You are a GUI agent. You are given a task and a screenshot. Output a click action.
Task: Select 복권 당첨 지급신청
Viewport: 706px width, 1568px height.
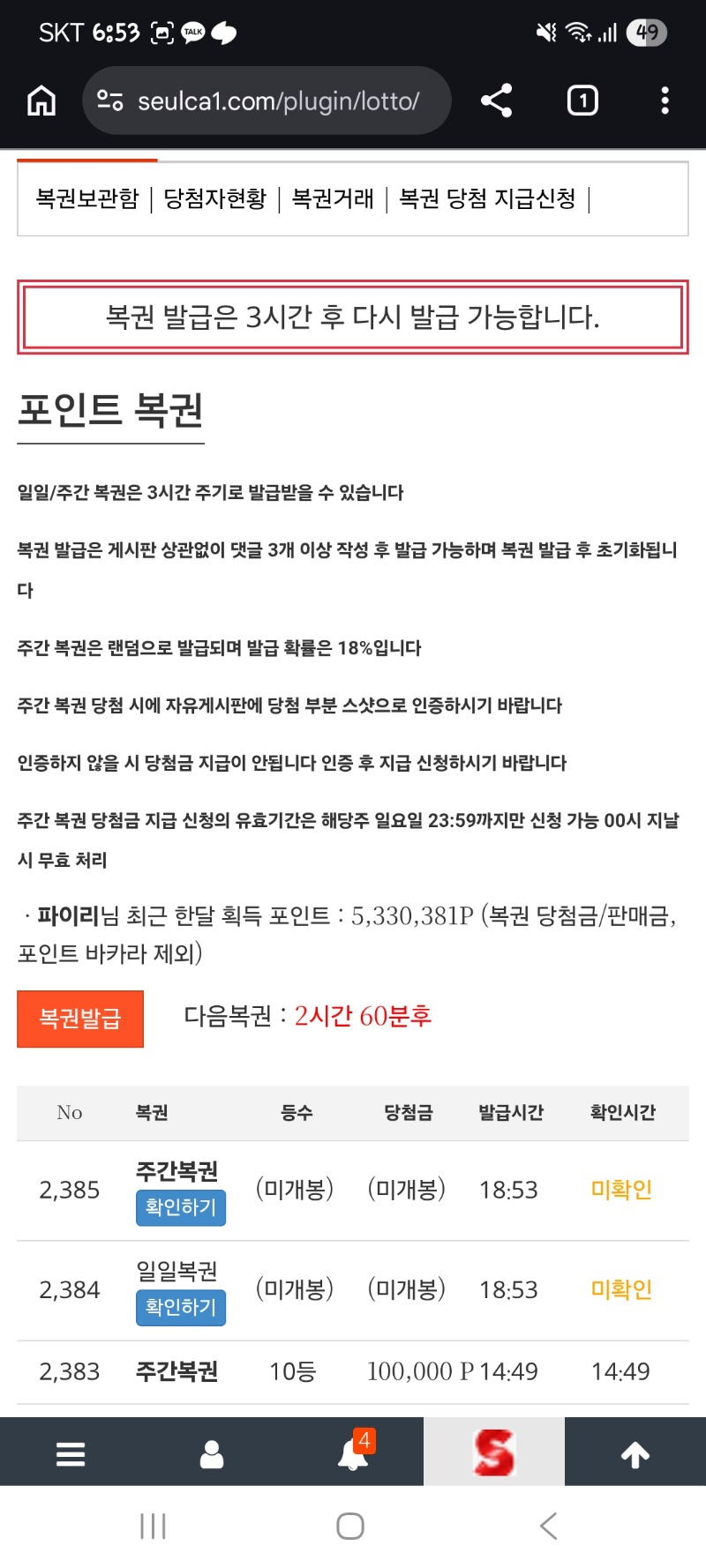click(x=487, y=198)
